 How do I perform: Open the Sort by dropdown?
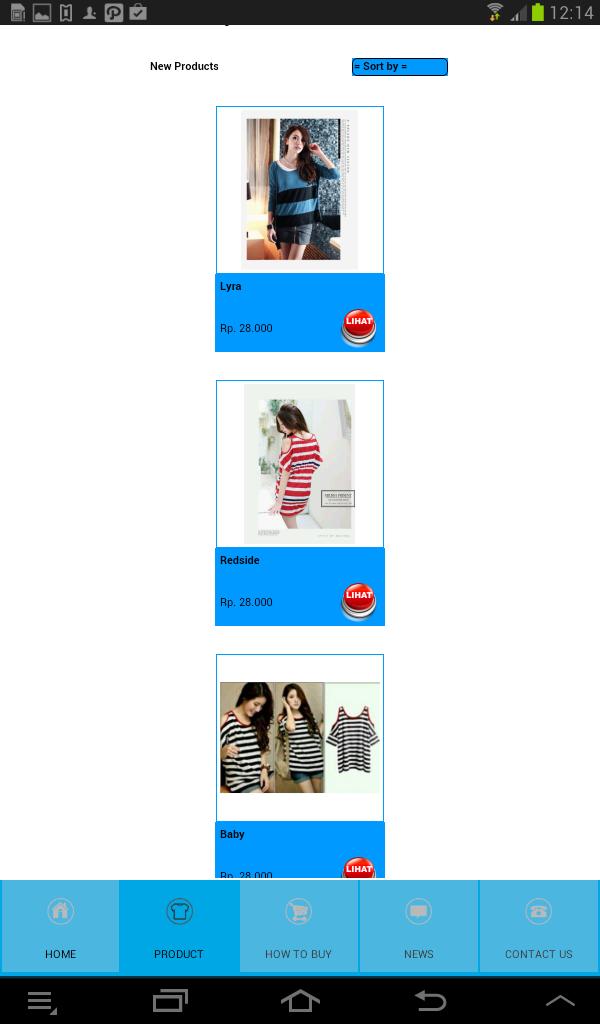coord(399,67)
